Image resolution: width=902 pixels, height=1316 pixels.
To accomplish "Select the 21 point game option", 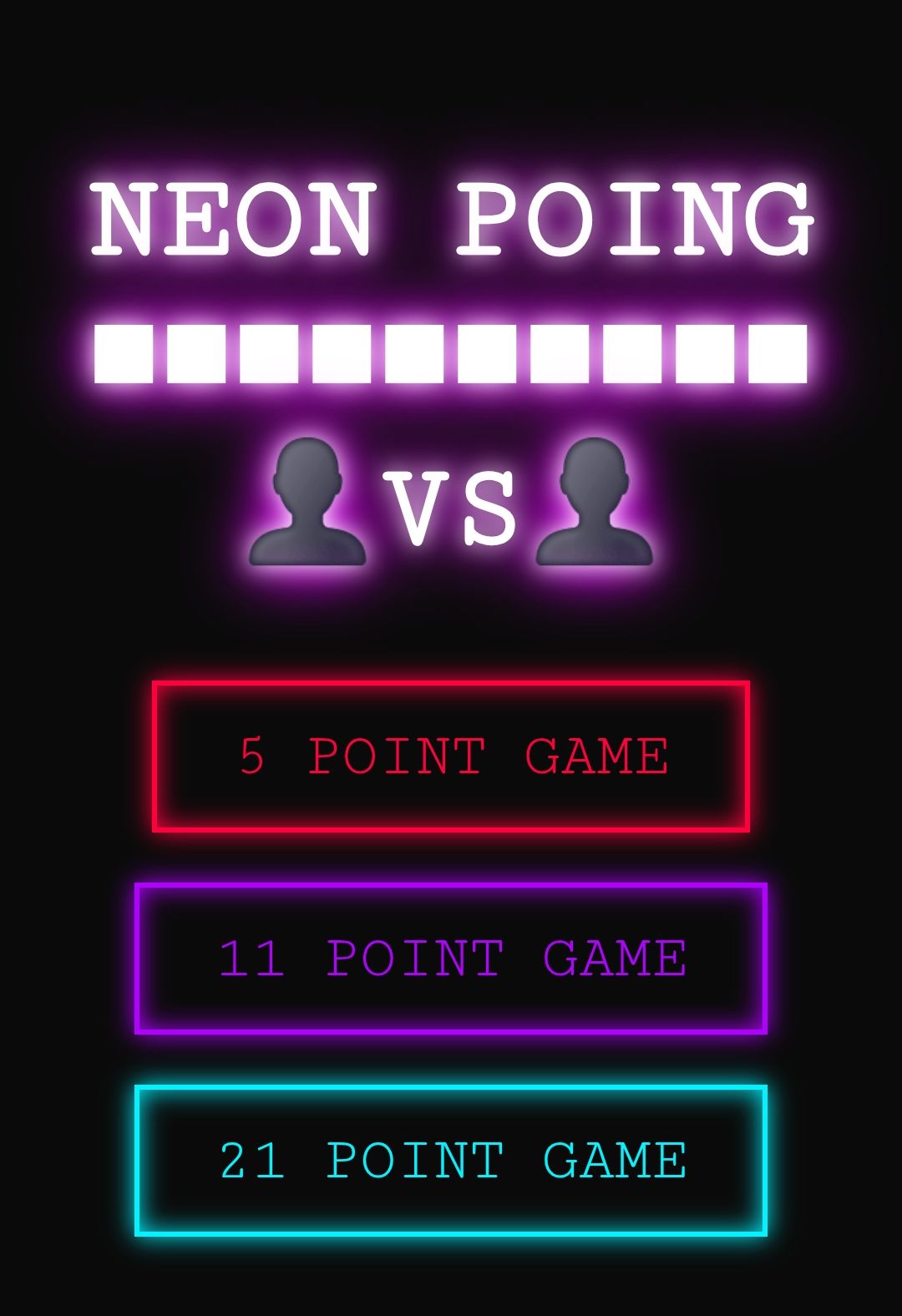I will (x=451, y=1161).
